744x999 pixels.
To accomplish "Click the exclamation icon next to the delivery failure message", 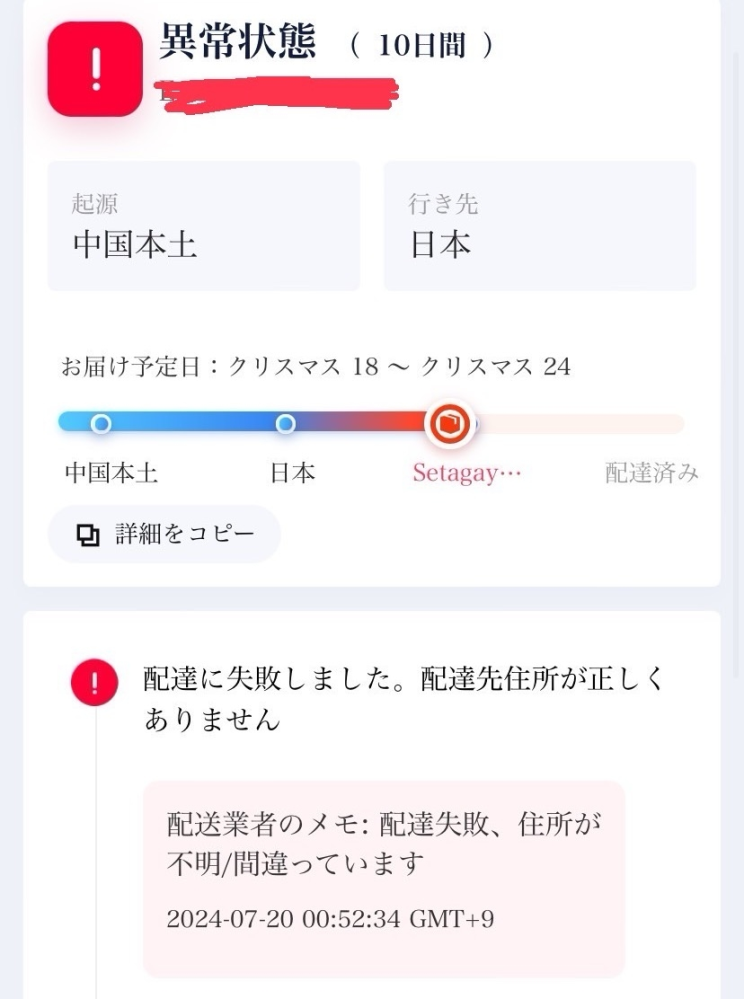I will (x=95, y=684).
